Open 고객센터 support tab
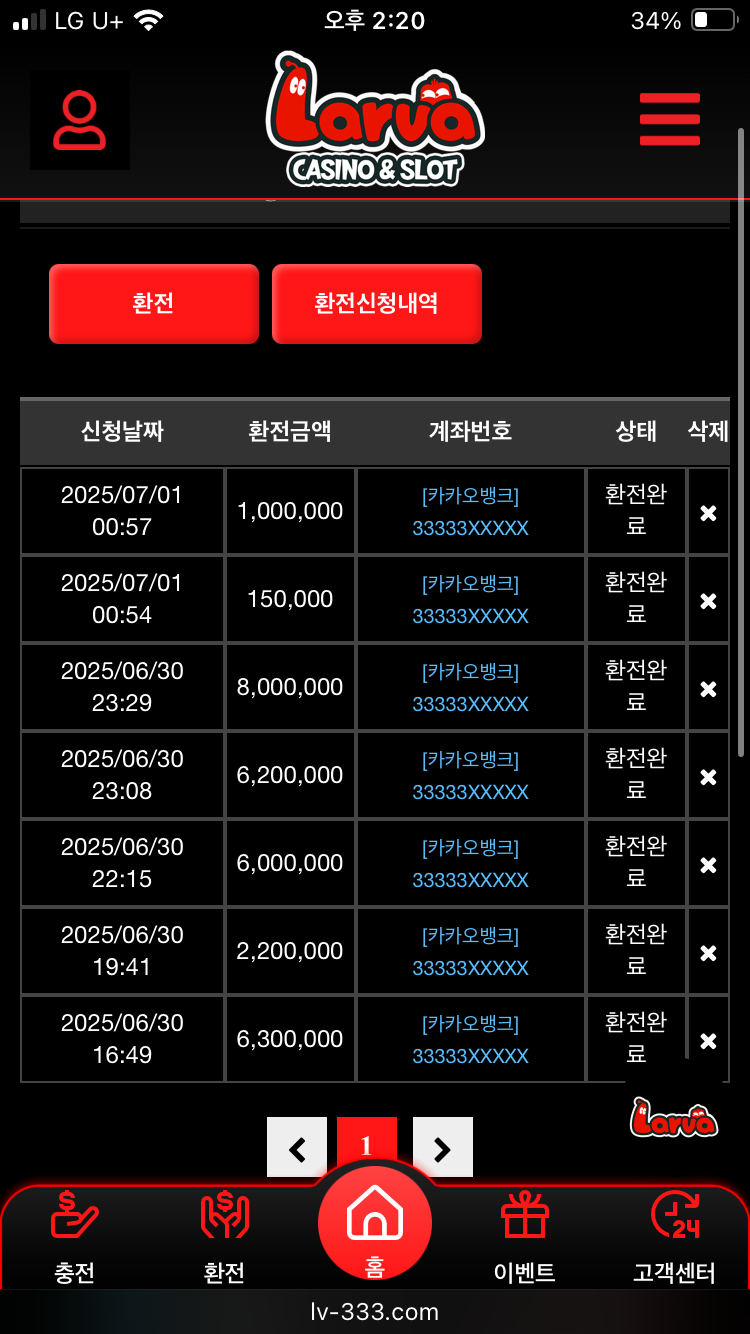 [675, 1237]
